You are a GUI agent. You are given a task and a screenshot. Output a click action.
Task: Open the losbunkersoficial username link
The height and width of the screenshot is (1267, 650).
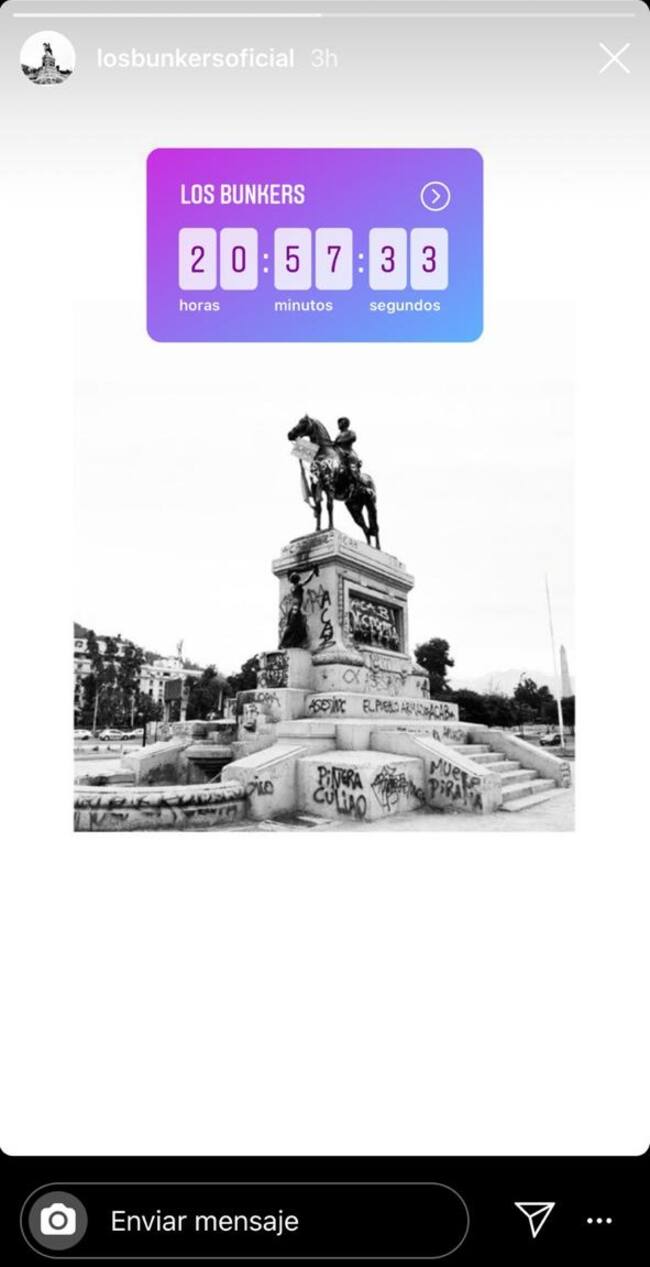click(195, 59)
